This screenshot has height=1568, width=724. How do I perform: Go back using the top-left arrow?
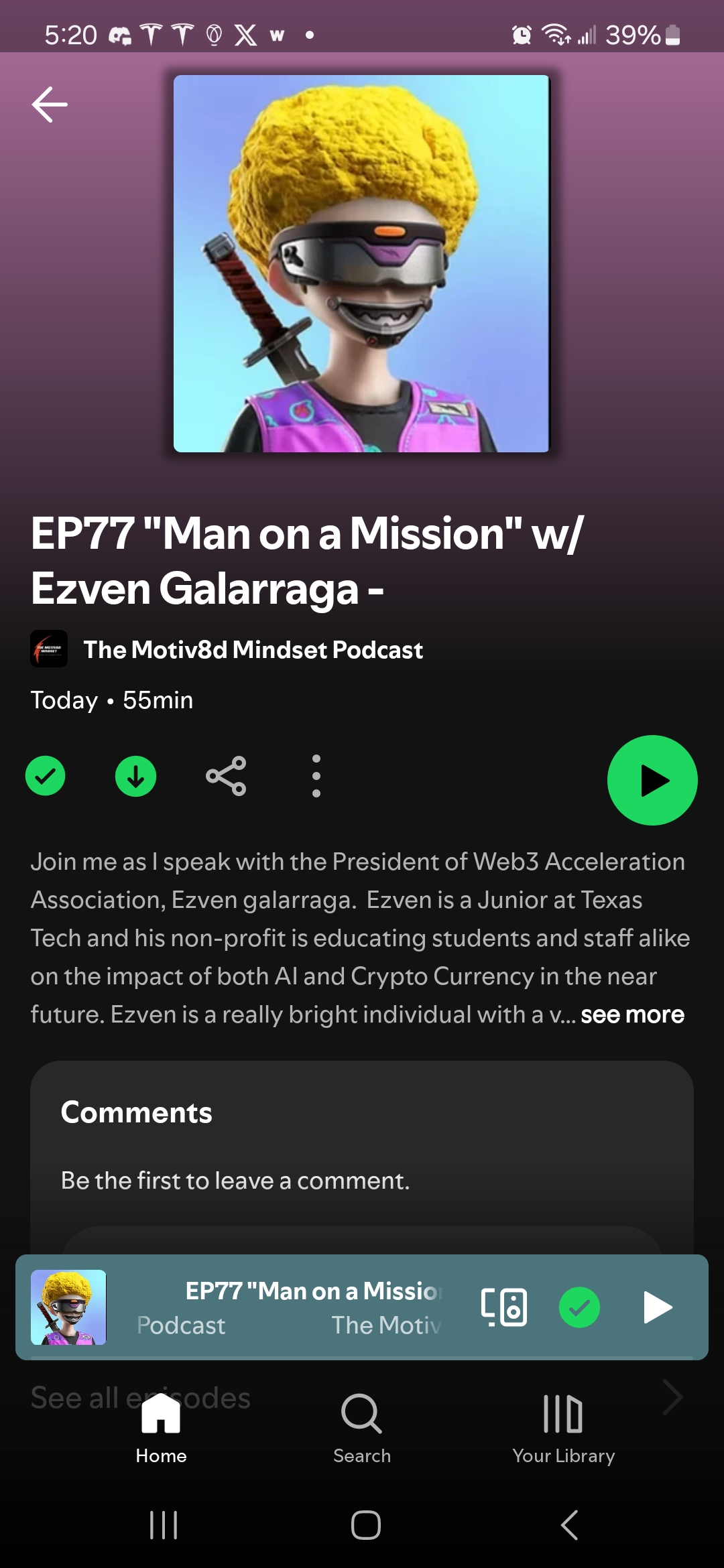[x=50, y=105]
